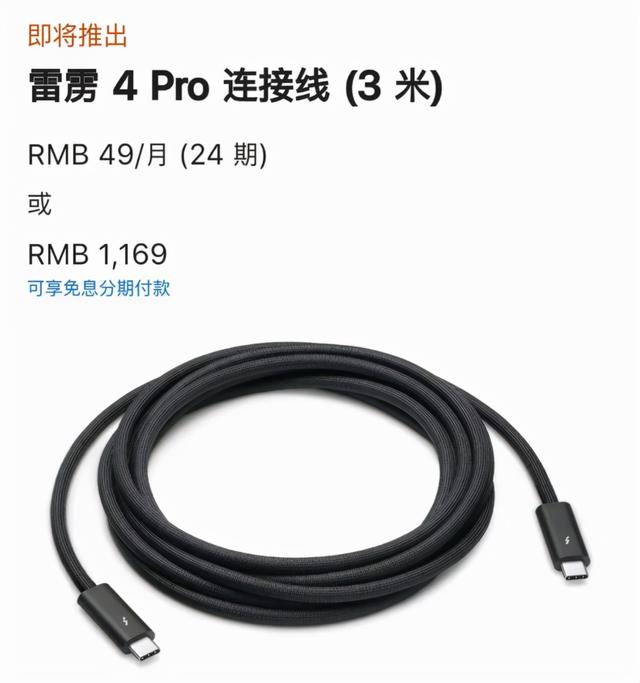Open the 可享免息分期付款 installment link
640x683 pixels.
tap(98, 288)
